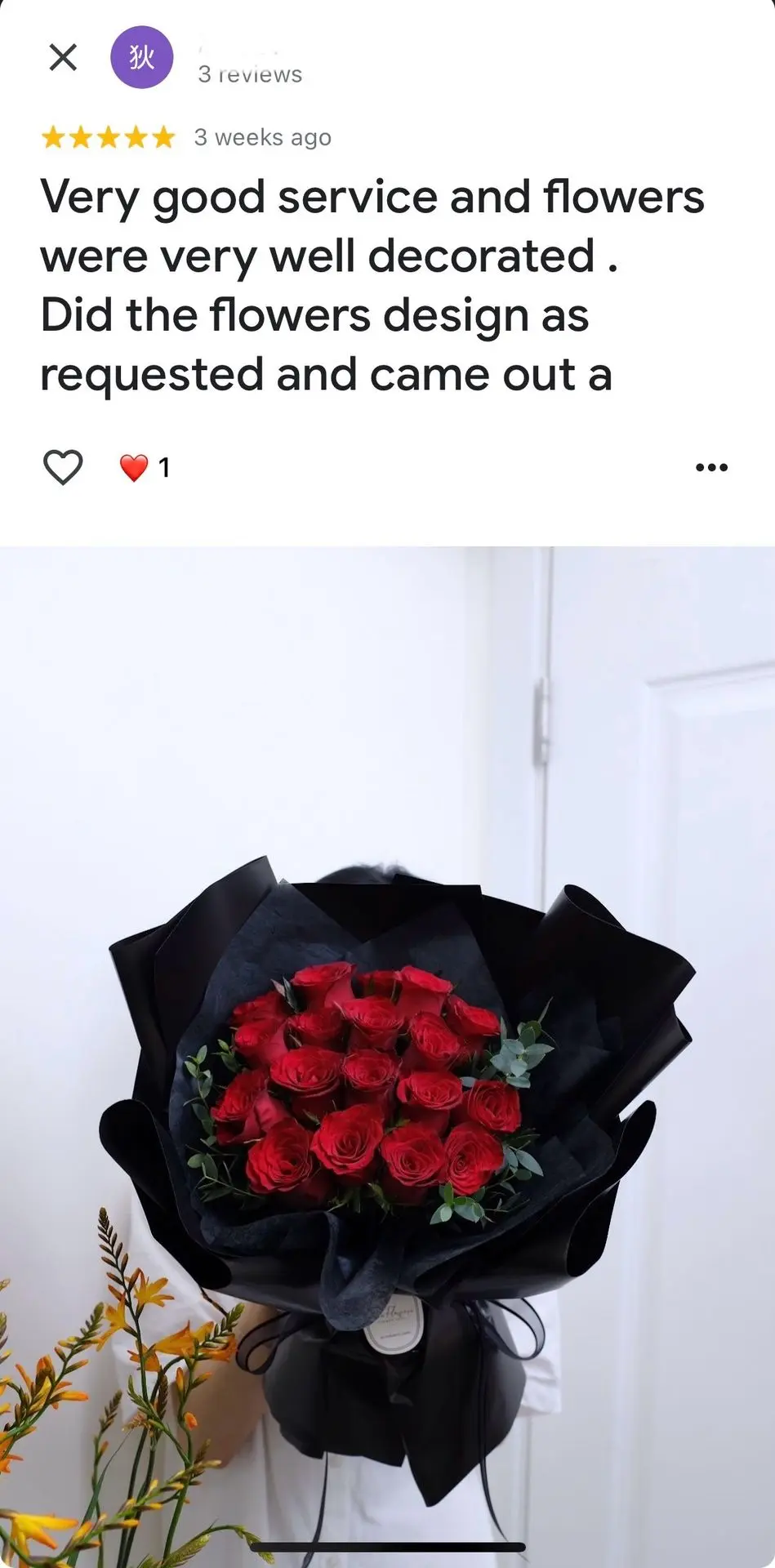Screen dimensions: 775x1568
Task: View the red heart reaction count
Action: (145, 467)
